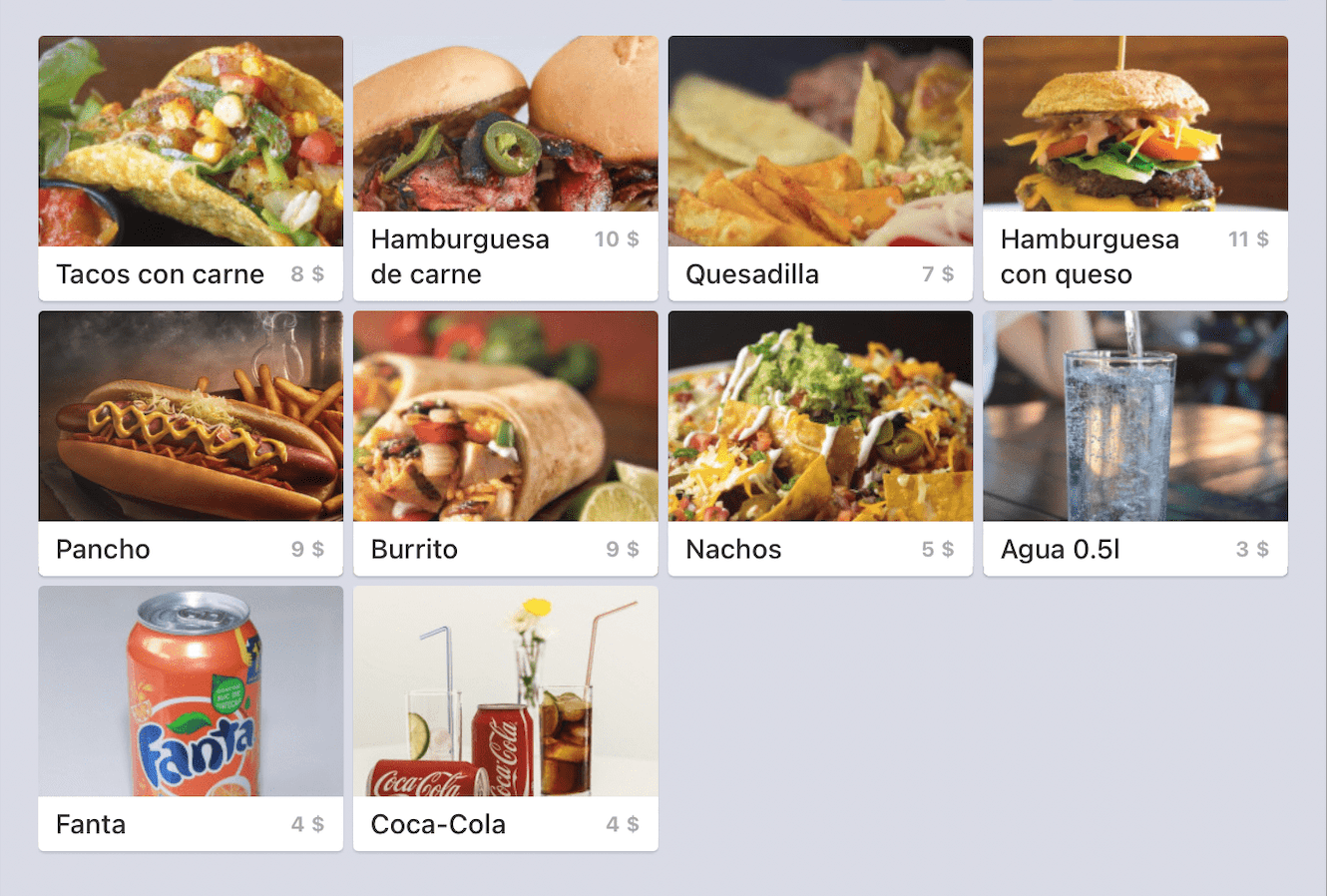
Task: Tap the Pancho hot dog card
Action: point(191,443)
